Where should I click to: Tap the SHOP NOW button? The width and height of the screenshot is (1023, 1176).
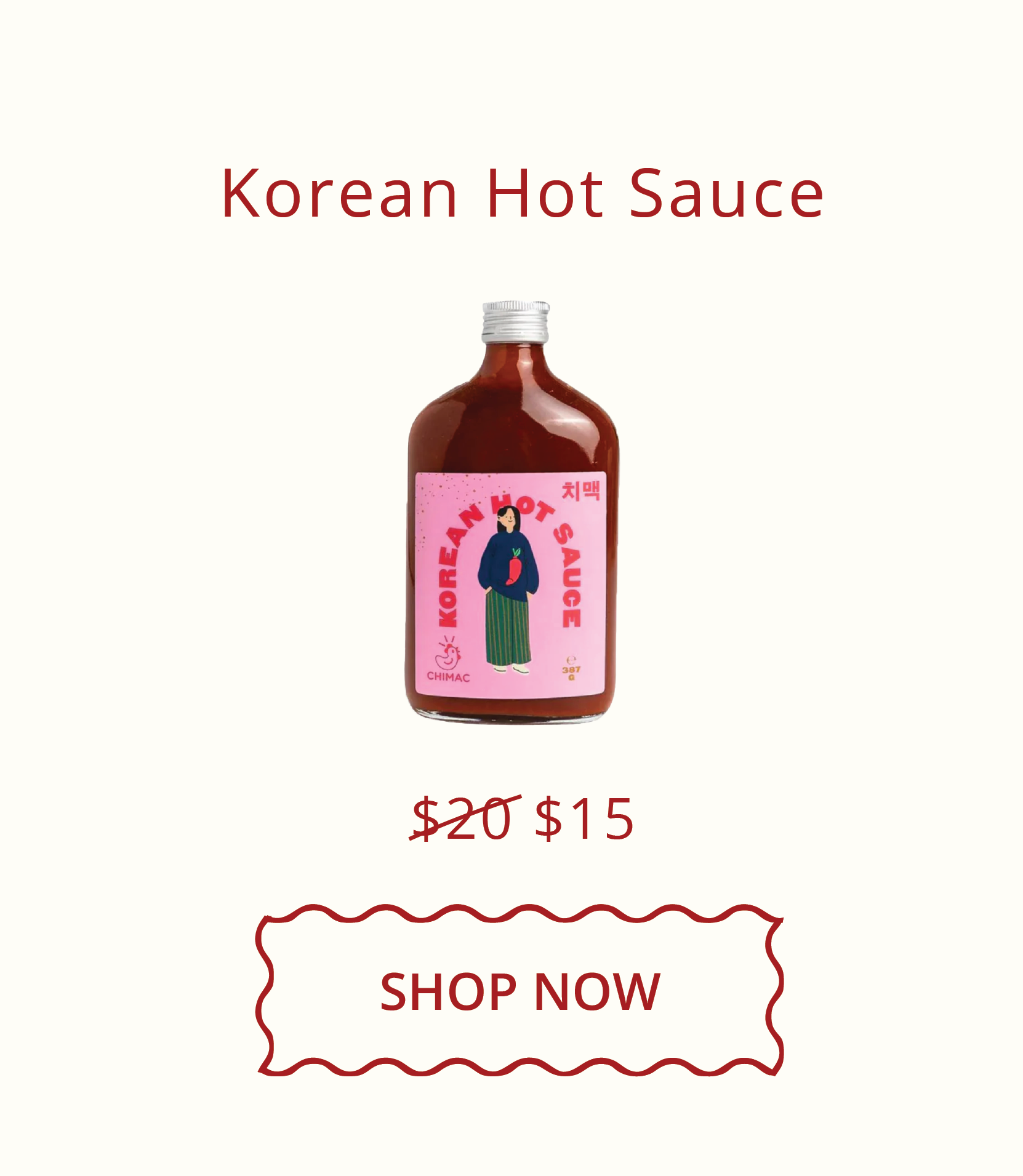(519, 991)
